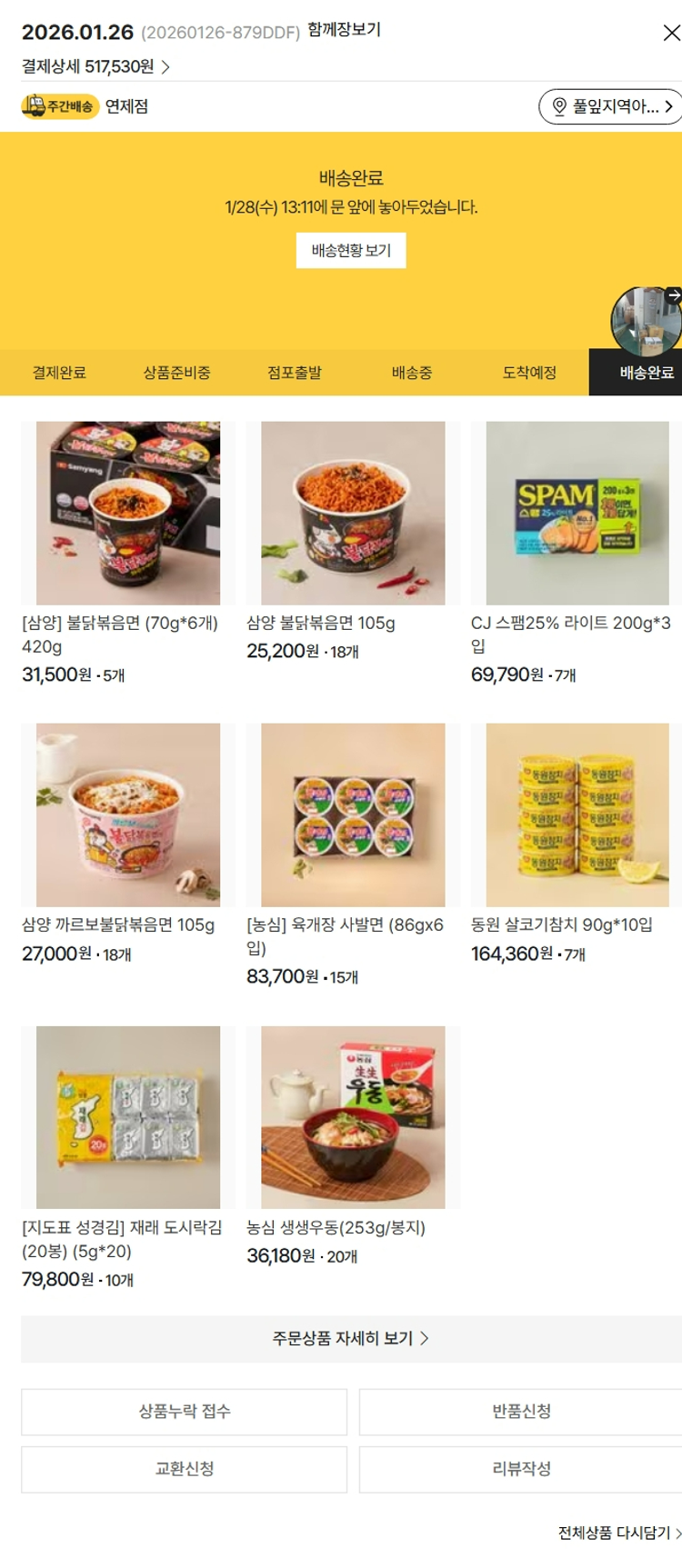The image size is (682, 1568).
Task: Tap 상품누락 접수 to report missing item
Action: coord(185,1412)
